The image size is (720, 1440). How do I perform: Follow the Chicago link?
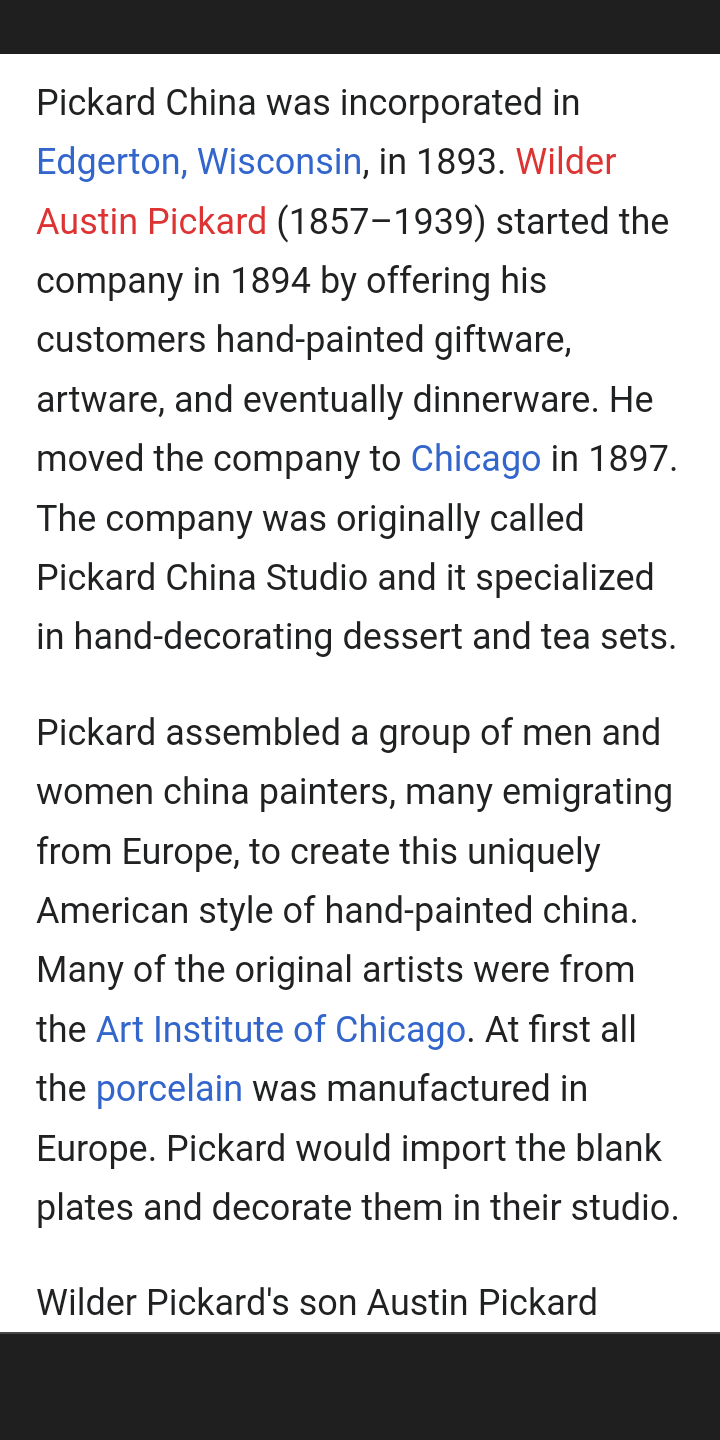tap(476, 459)
